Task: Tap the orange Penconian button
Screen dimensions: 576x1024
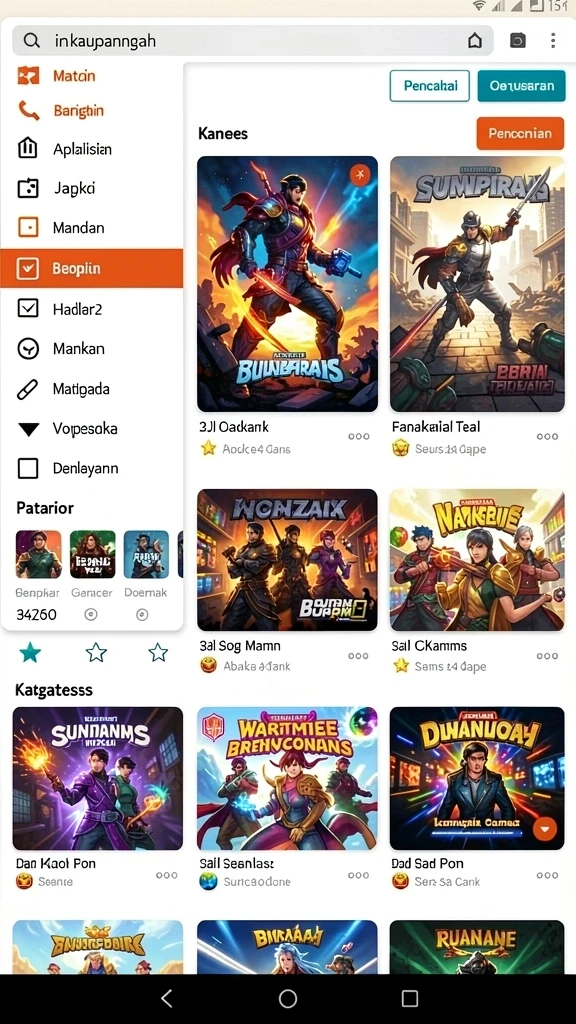Action: pos(520,133)
